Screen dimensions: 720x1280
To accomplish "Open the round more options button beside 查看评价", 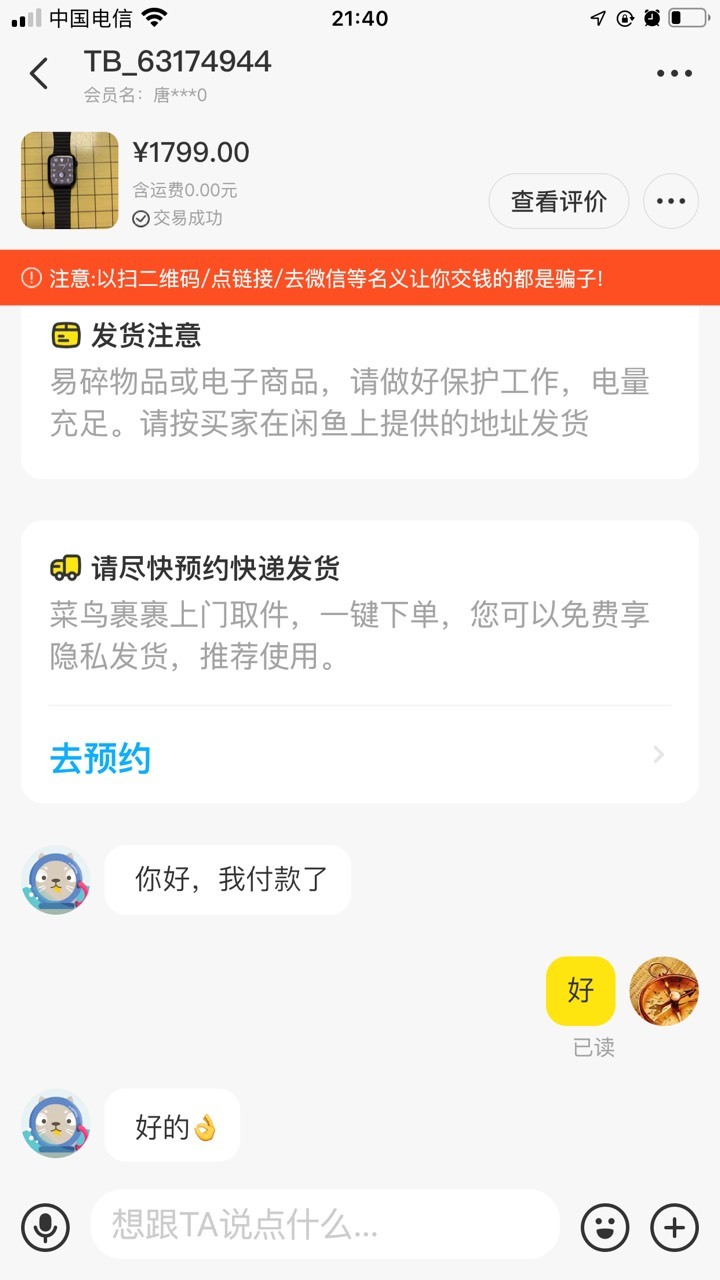I will [671, 201].
